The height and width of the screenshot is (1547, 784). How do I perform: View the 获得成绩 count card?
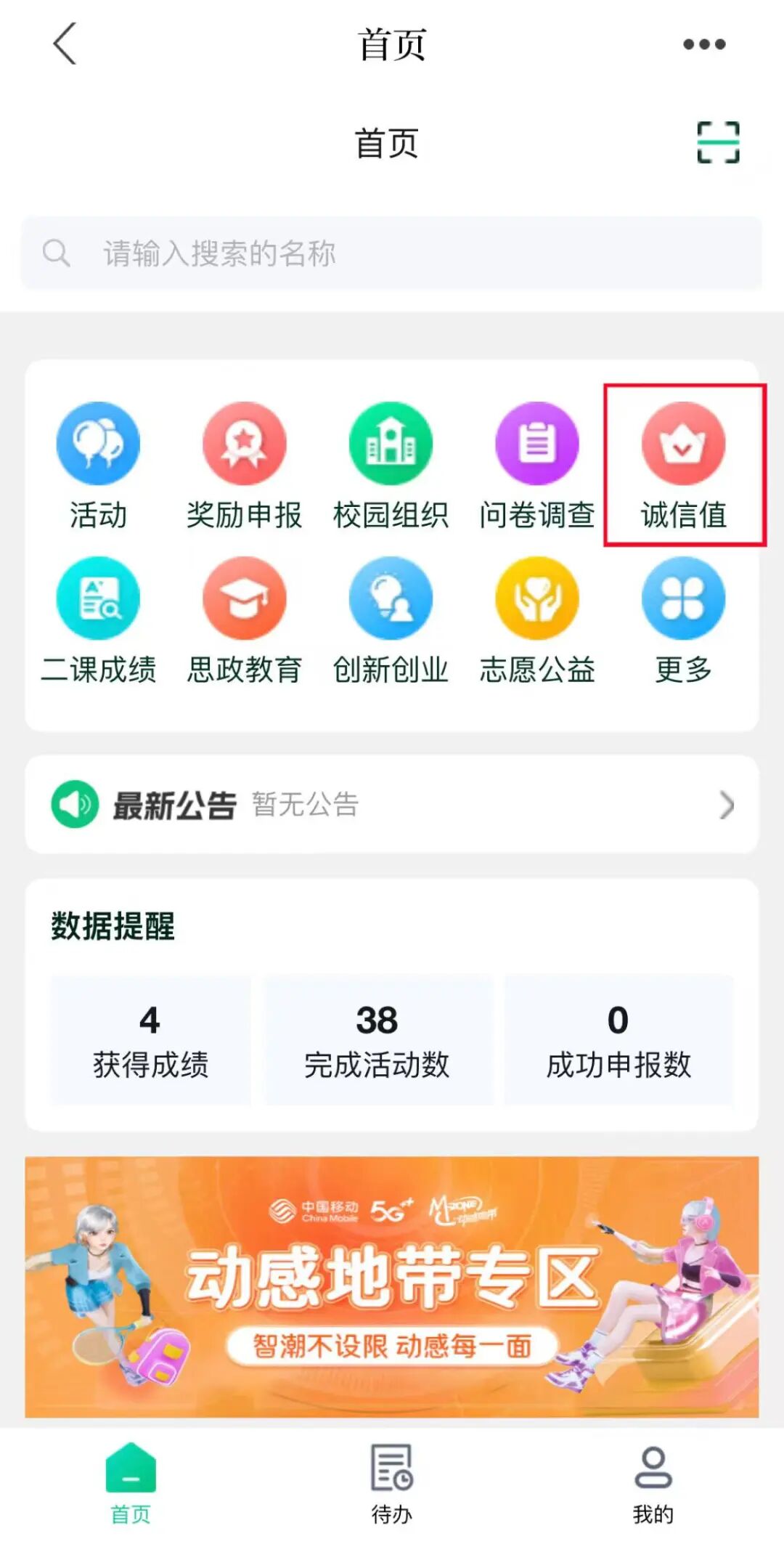[150, 1040]
